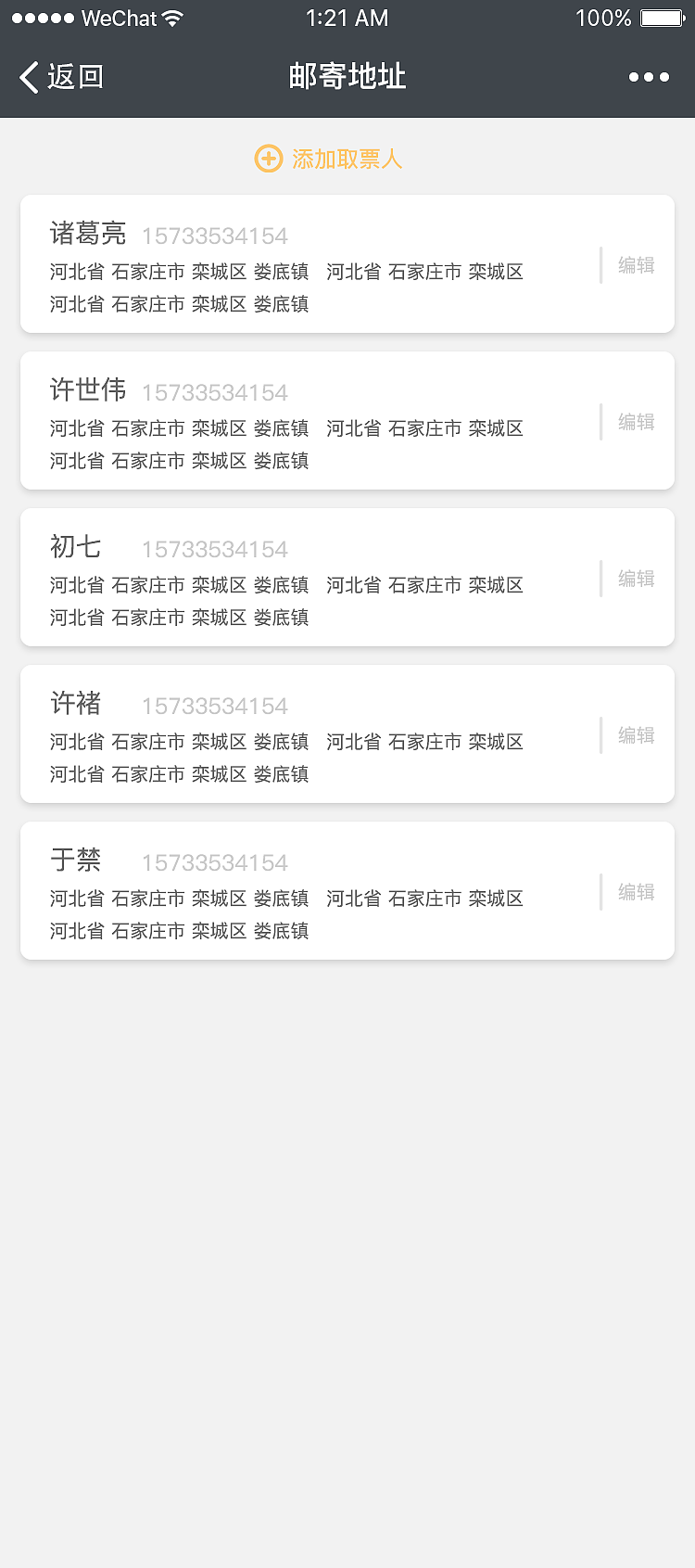This screenshot has height=1568, width=695.
Task: Edit 许褚's address via 编辑
Action: [636, 735]
